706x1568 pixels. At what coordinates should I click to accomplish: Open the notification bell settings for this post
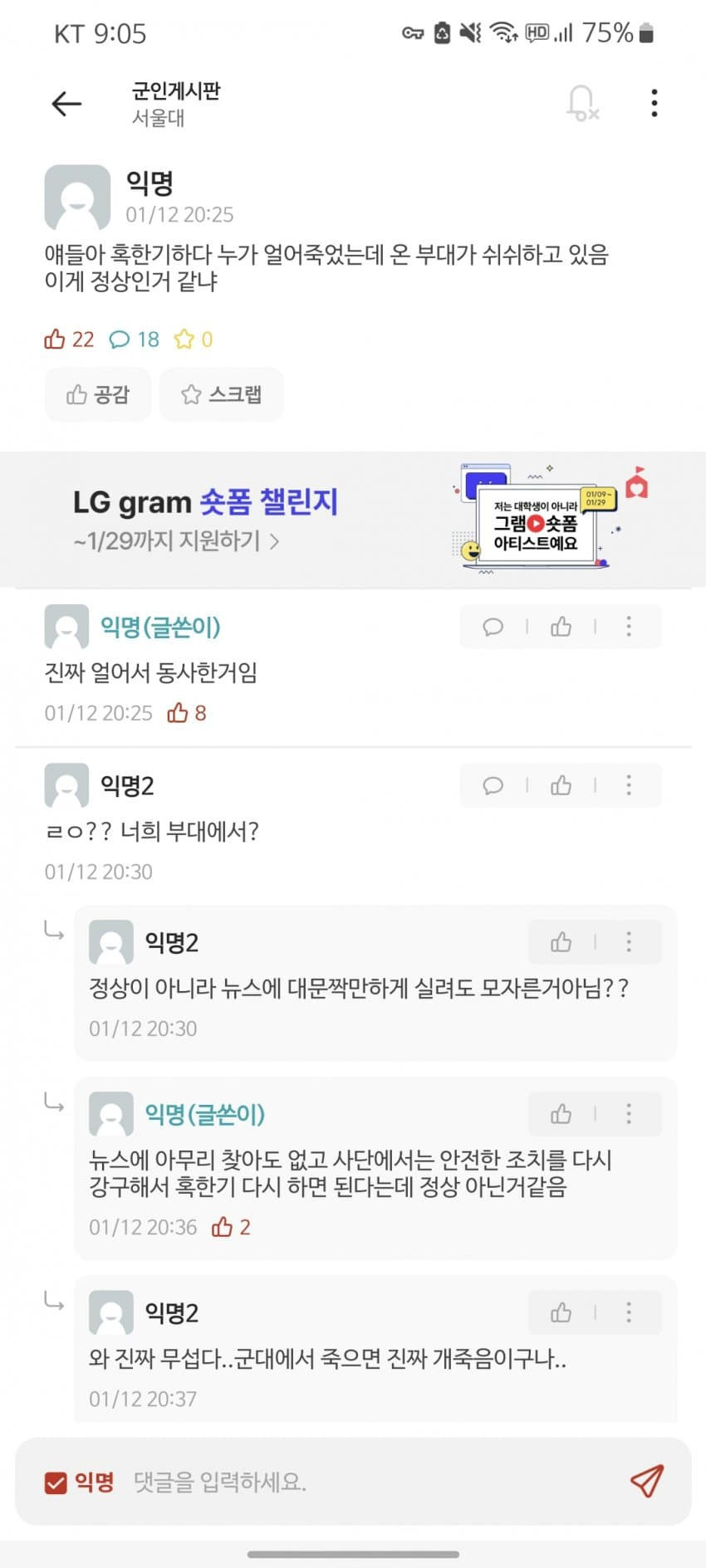581,102
